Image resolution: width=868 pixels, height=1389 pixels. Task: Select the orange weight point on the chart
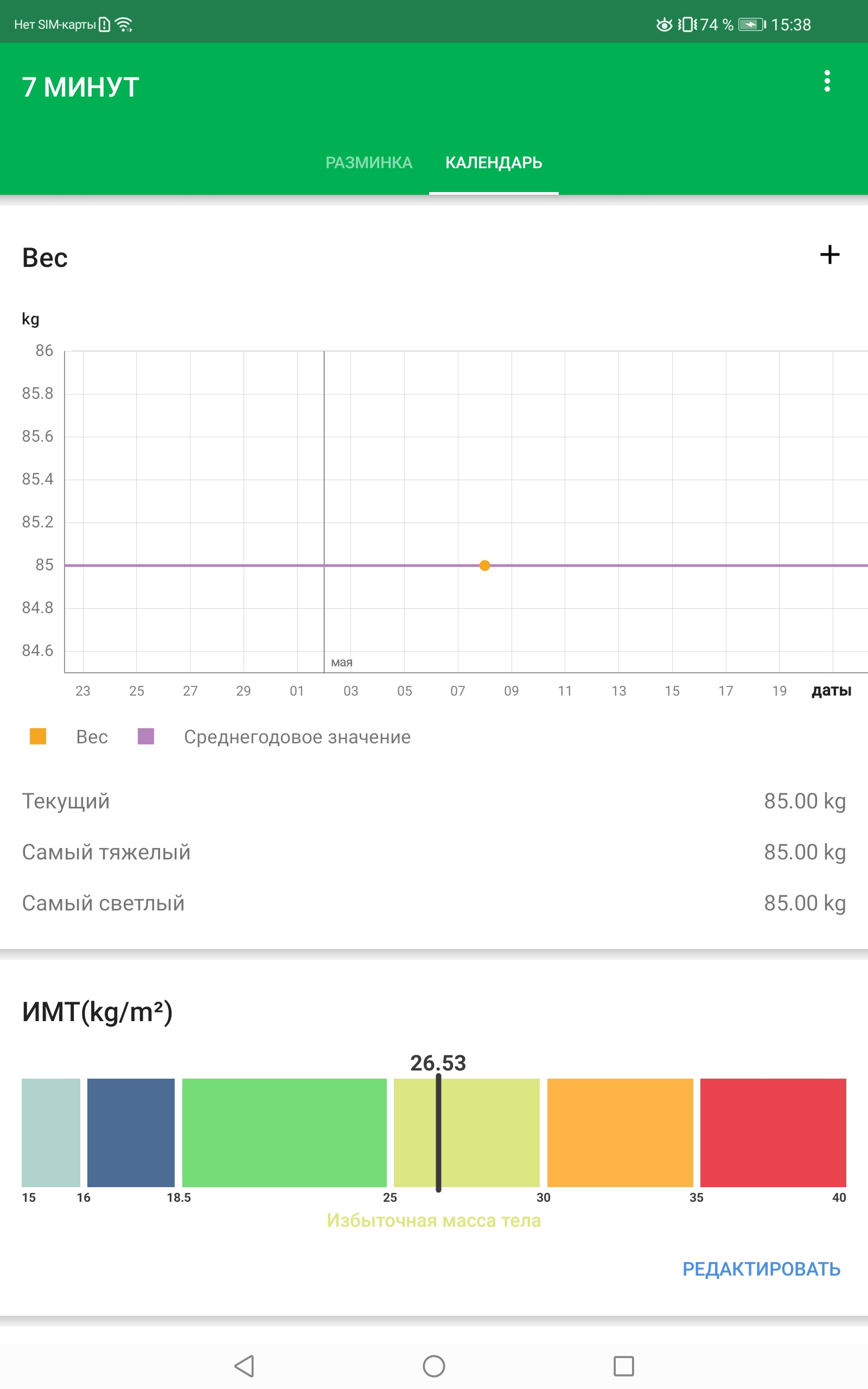point(484,565)
